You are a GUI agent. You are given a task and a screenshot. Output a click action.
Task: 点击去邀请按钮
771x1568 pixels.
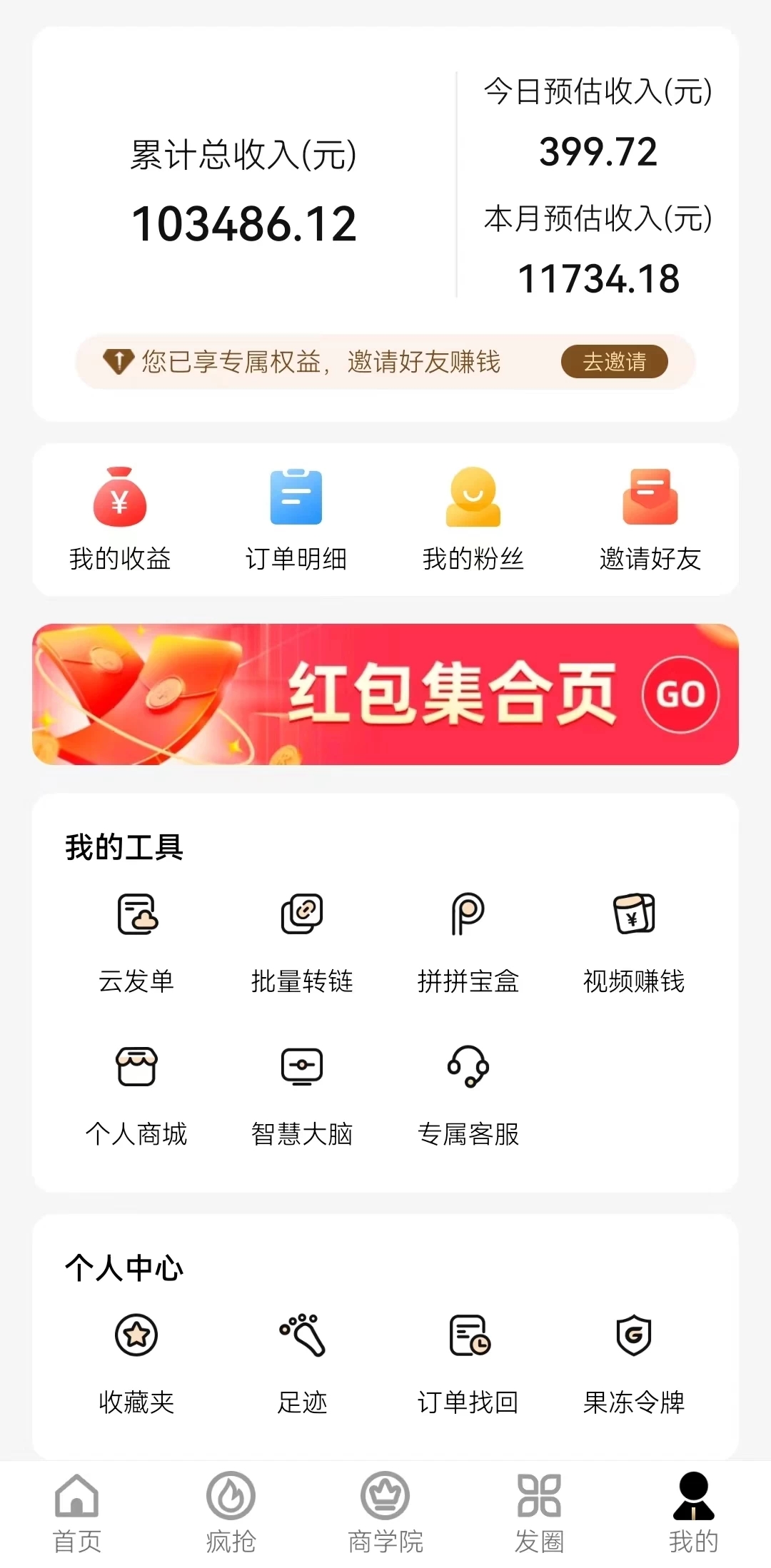[615, 363]
